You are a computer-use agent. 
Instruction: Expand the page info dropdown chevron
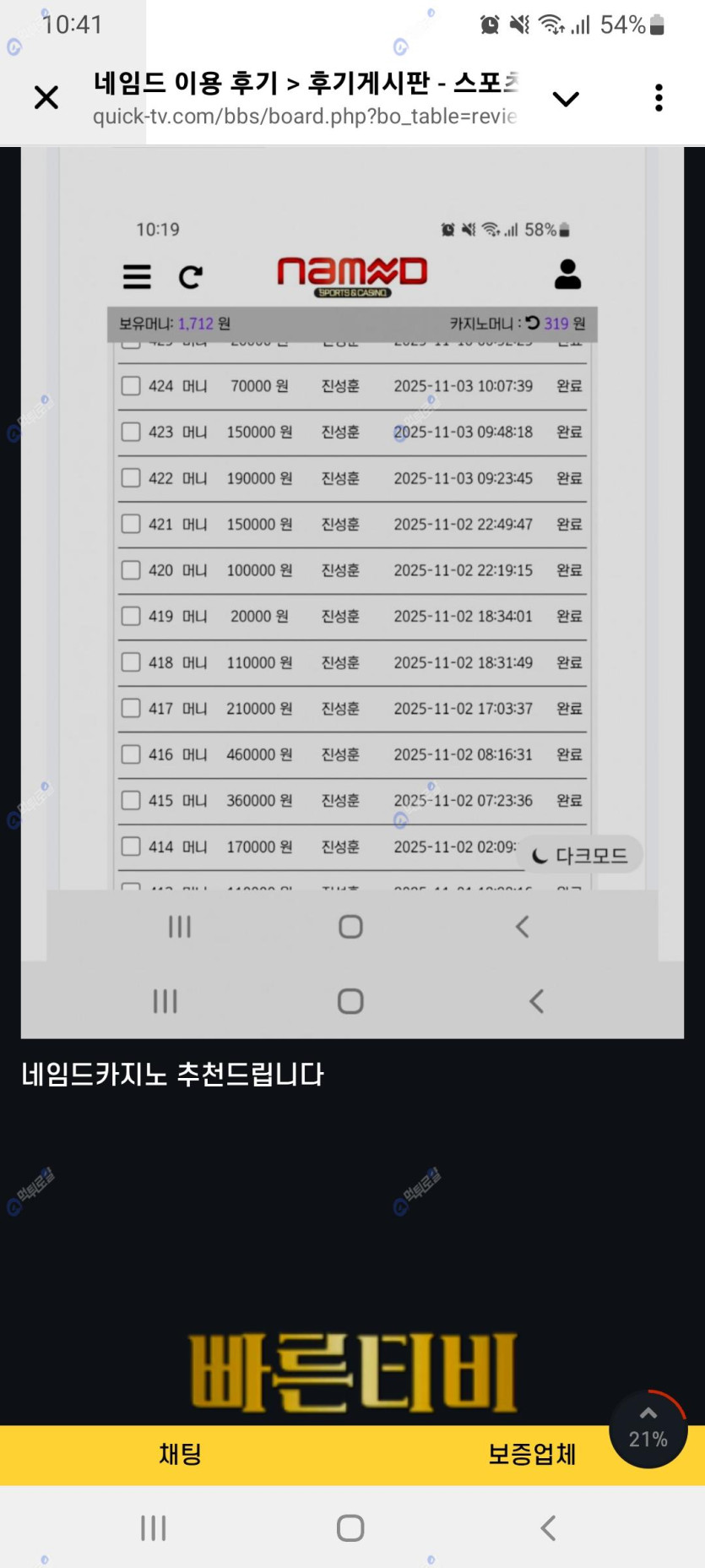coord(565,99)
